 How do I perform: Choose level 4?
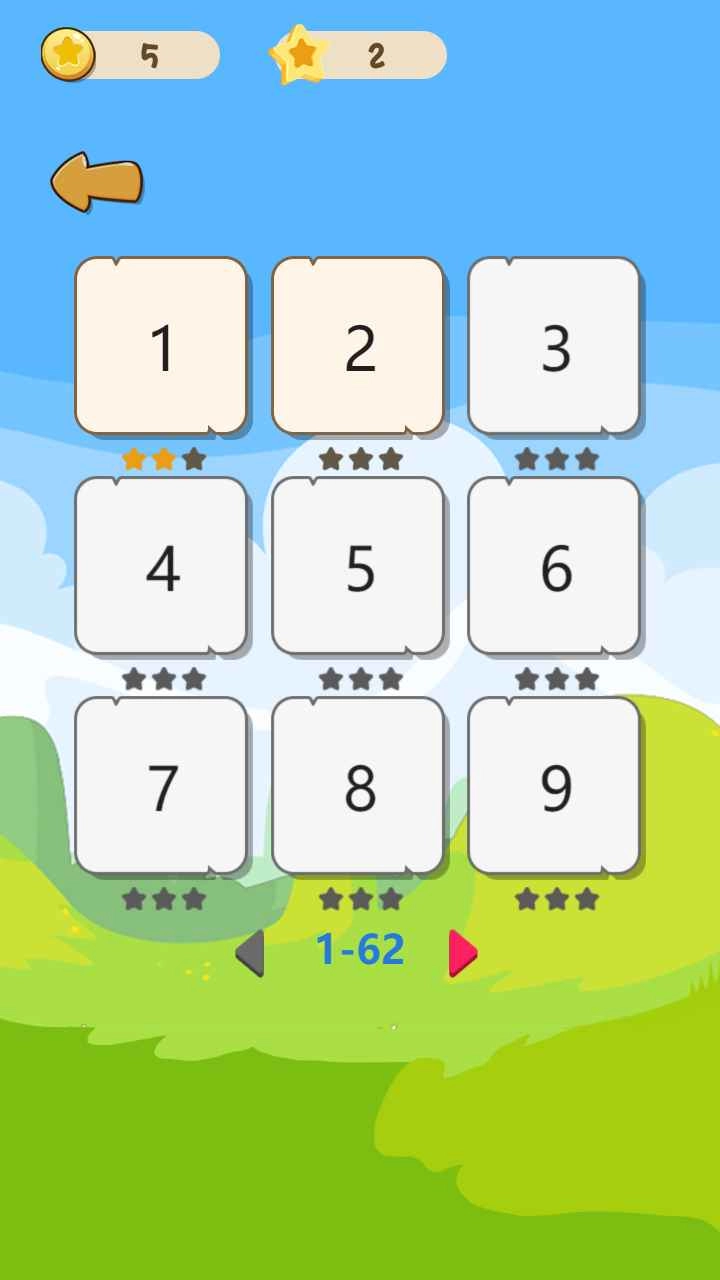click(161, 566)
